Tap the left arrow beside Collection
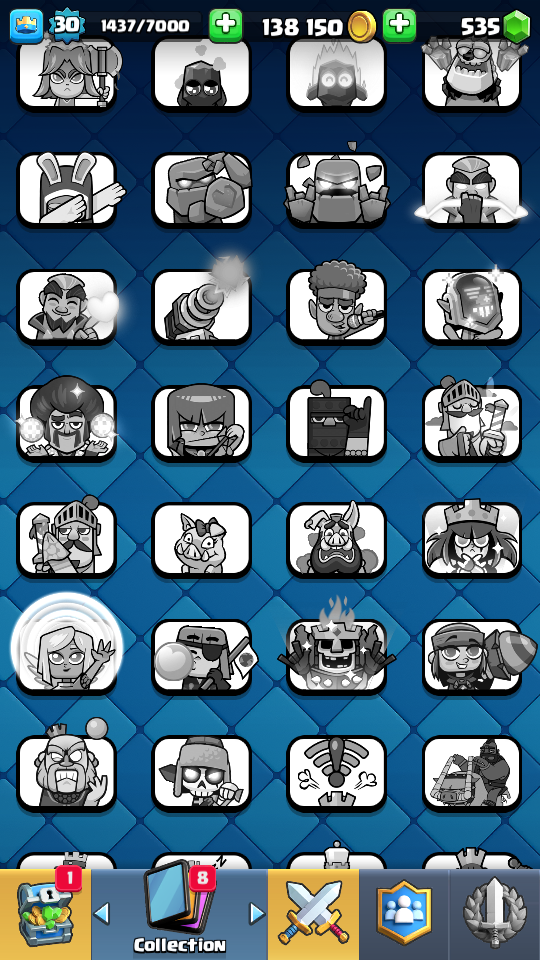540x960 pixels. 102,914
